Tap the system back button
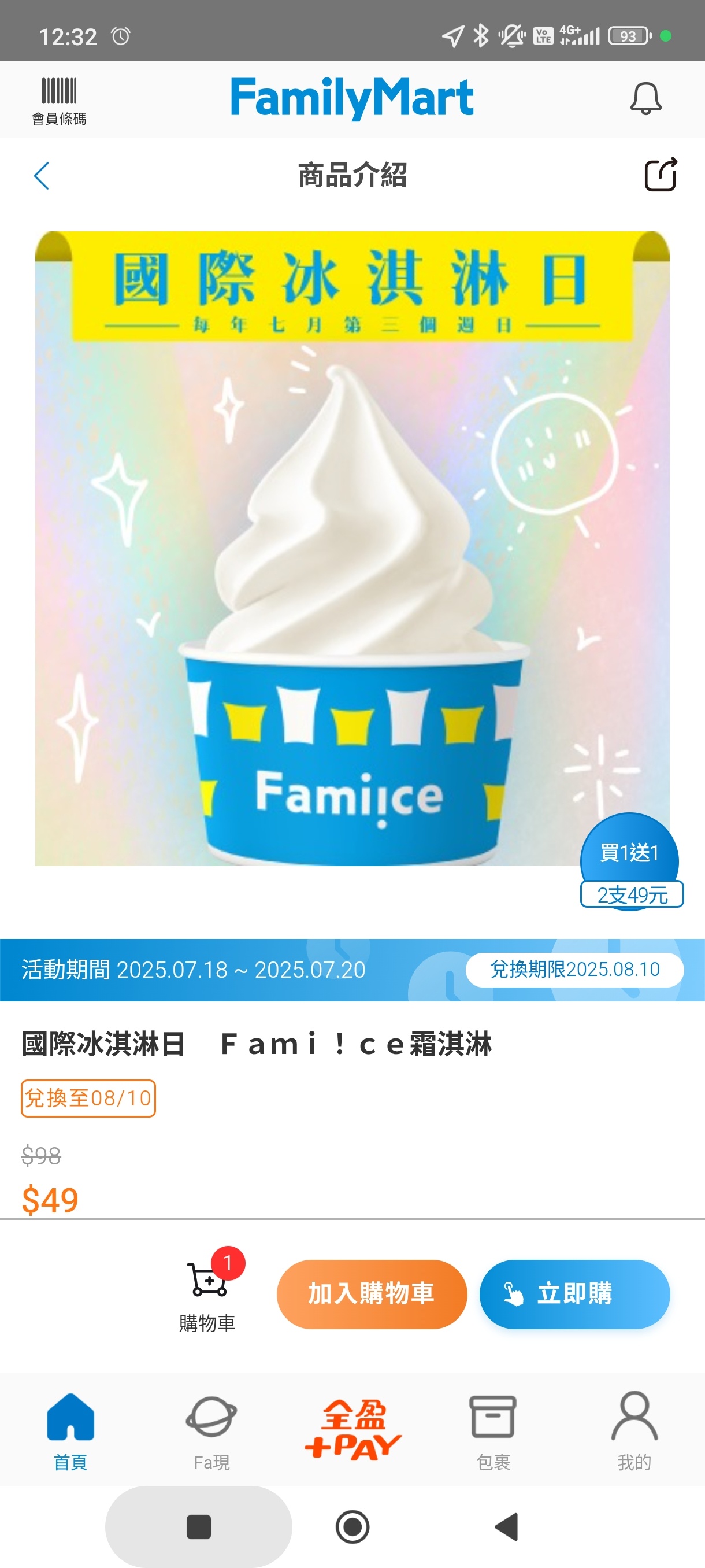This screenshot has height=1568, width=705. coord(506,1526)
